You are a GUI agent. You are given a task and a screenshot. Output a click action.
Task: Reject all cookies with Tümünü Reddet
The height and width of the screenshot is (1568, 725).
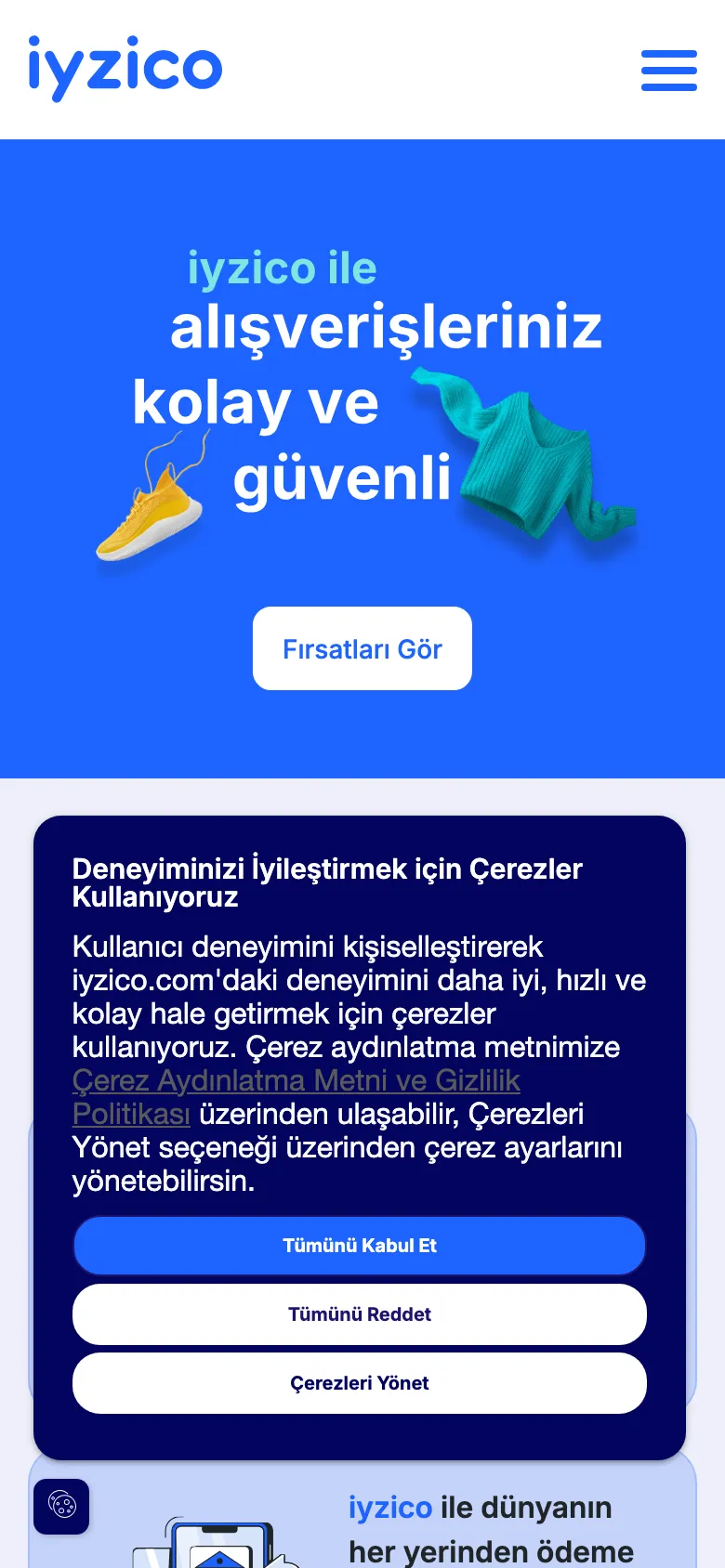[360, 1314]
